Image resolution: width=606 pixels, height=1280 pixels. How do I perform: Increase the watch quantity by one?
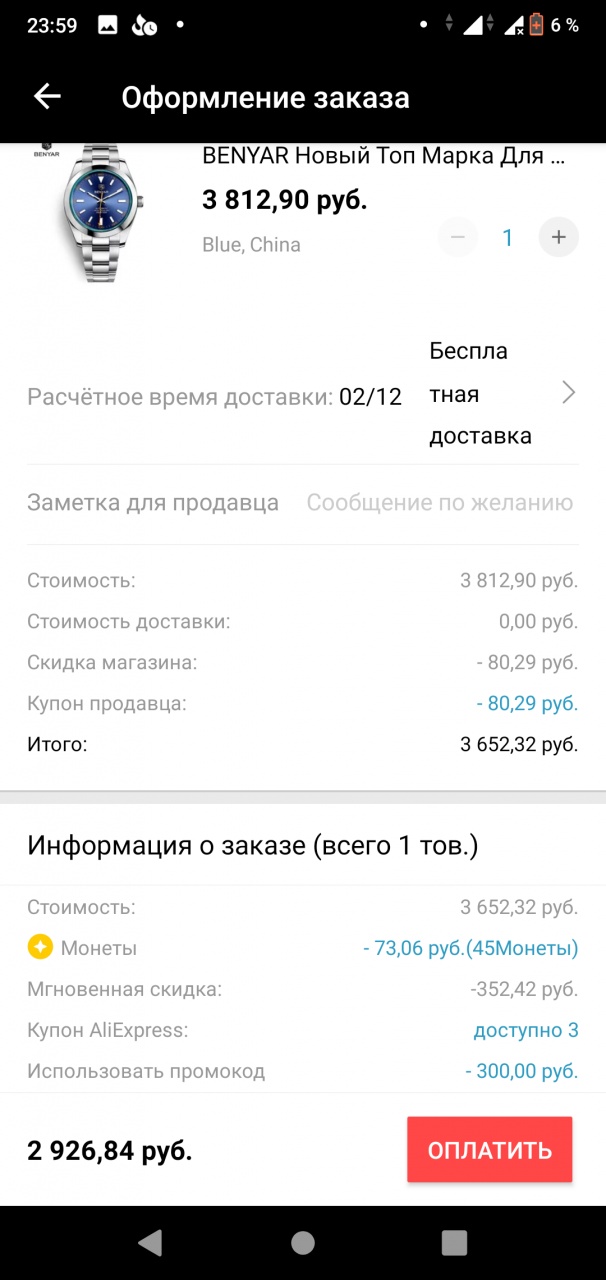point(558,237)
